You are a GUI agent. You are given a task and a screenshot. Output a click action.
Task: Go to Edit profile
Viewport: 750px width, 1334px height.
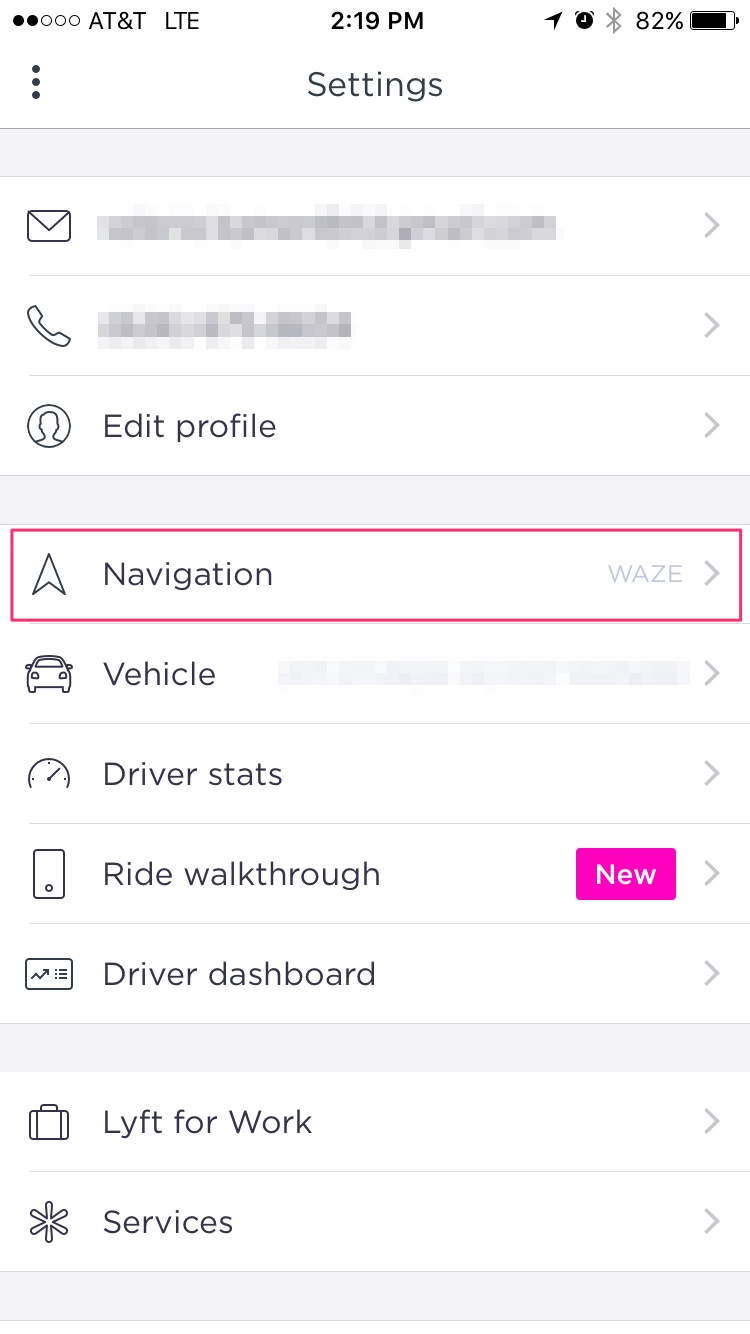[x=375, y=426]
